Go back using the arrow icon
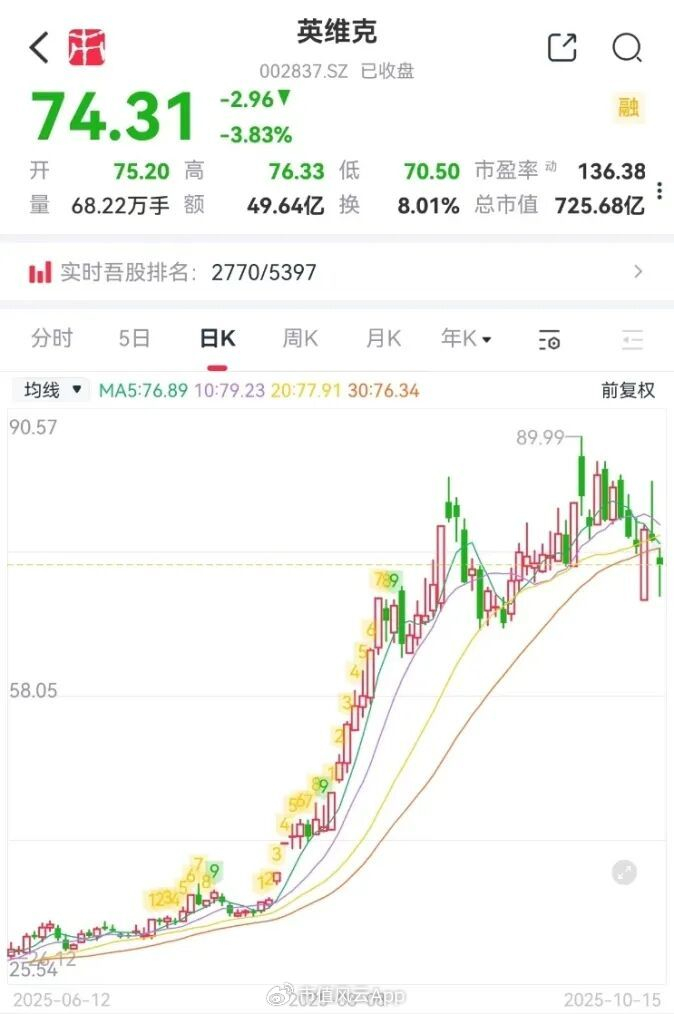This screenshot has height=1014, width=674. pyautogui.click(x=39, y=47)
